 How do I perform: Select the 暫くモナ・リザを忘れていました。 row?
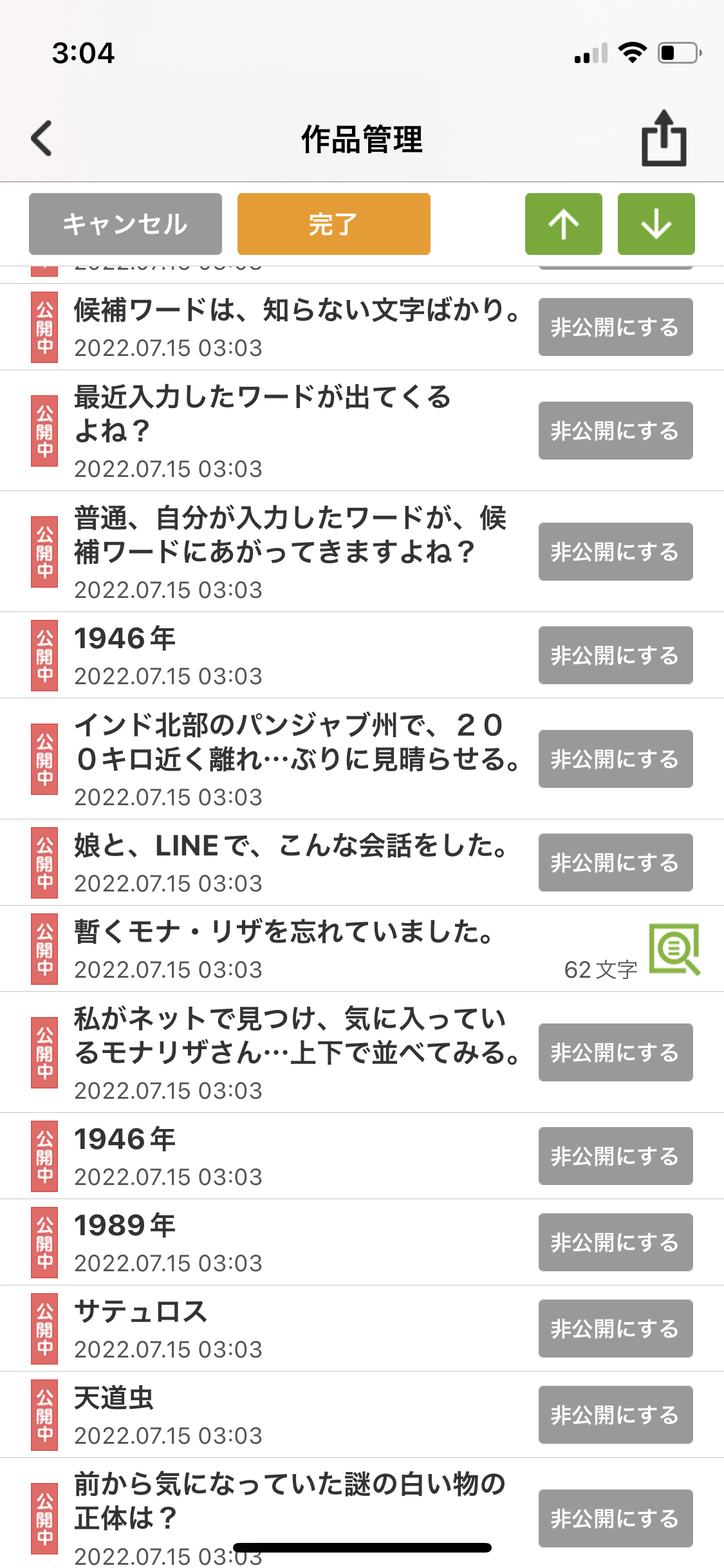[x=290, y=949]
